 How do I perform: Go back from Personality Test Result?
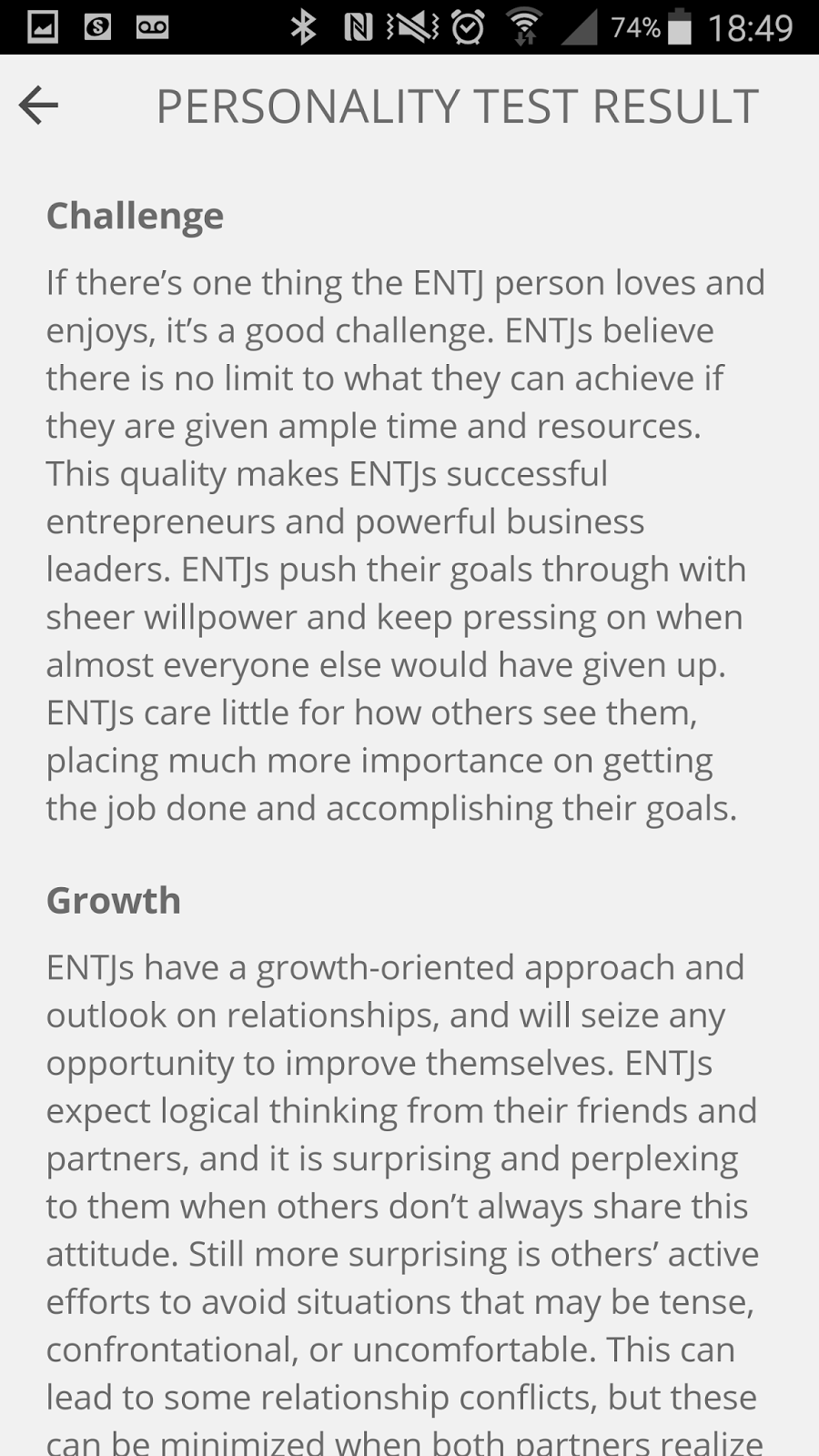click(x=38, y=106)
